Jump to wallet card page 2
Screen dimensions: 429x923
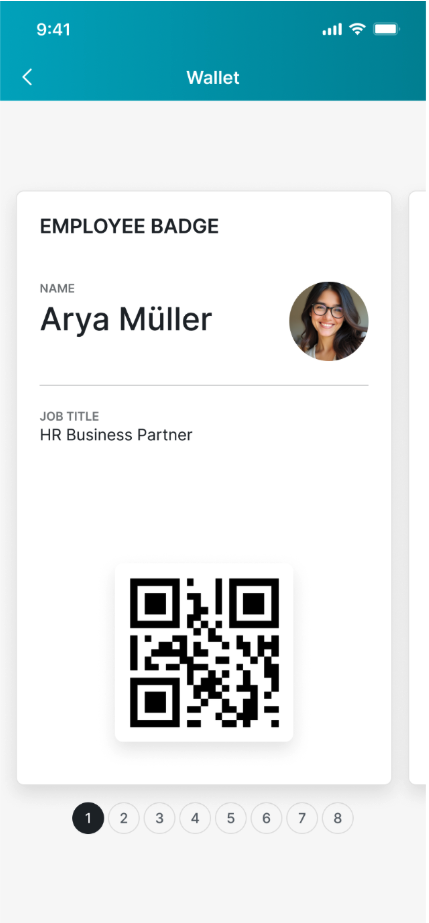124,818
